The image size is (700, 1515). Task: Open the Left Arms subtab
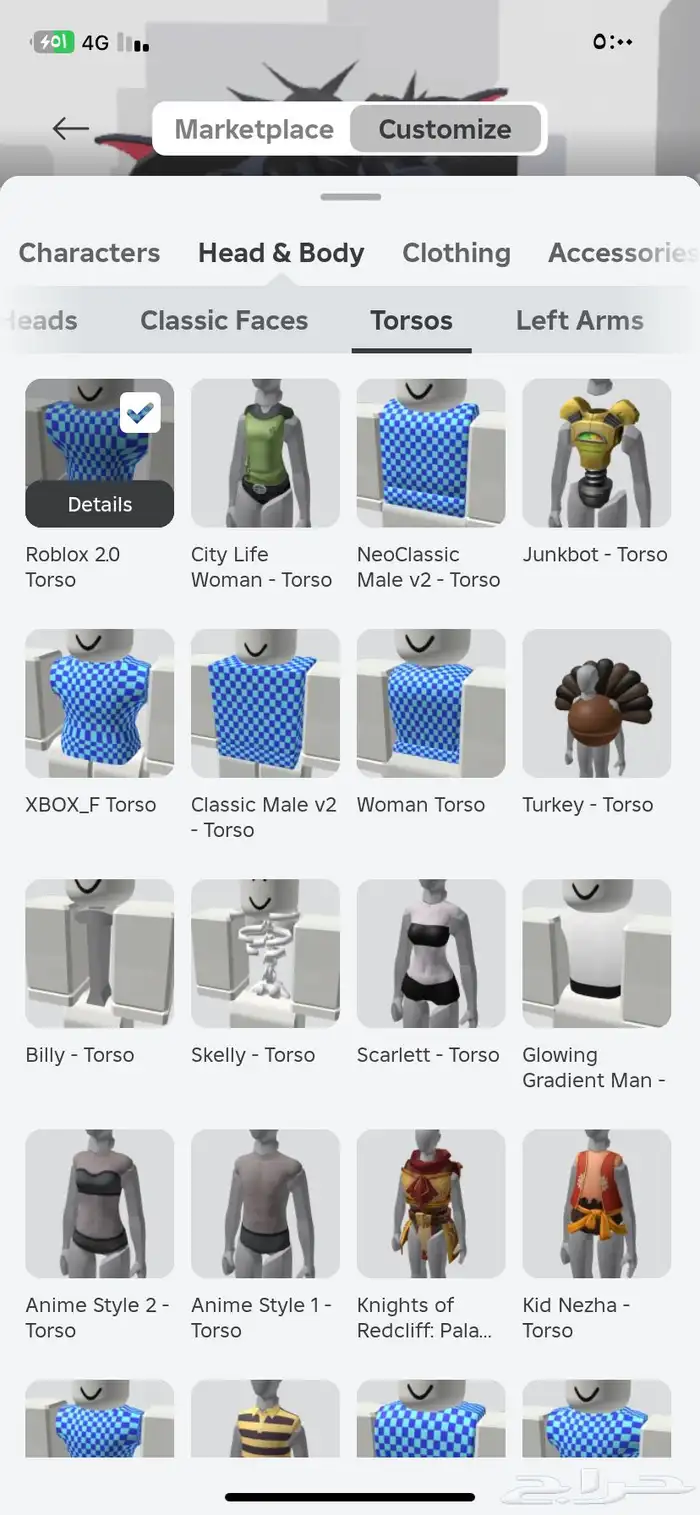click(x=579, y=321)
